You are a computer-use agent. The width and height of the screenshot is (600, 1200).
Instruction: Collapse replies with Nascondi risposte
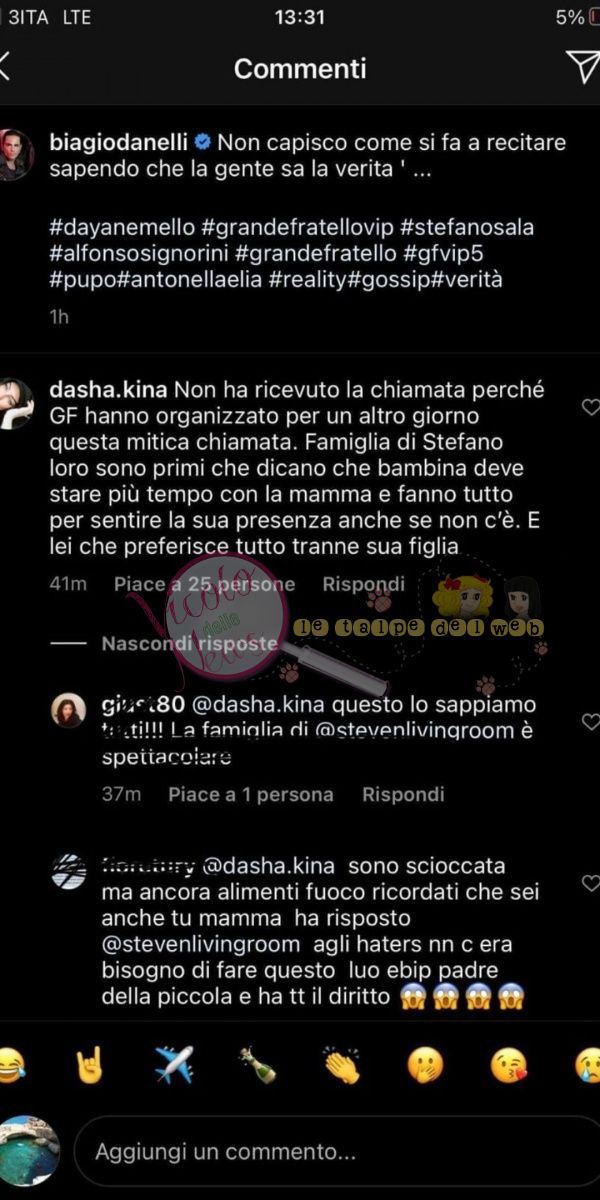point(189,644)
